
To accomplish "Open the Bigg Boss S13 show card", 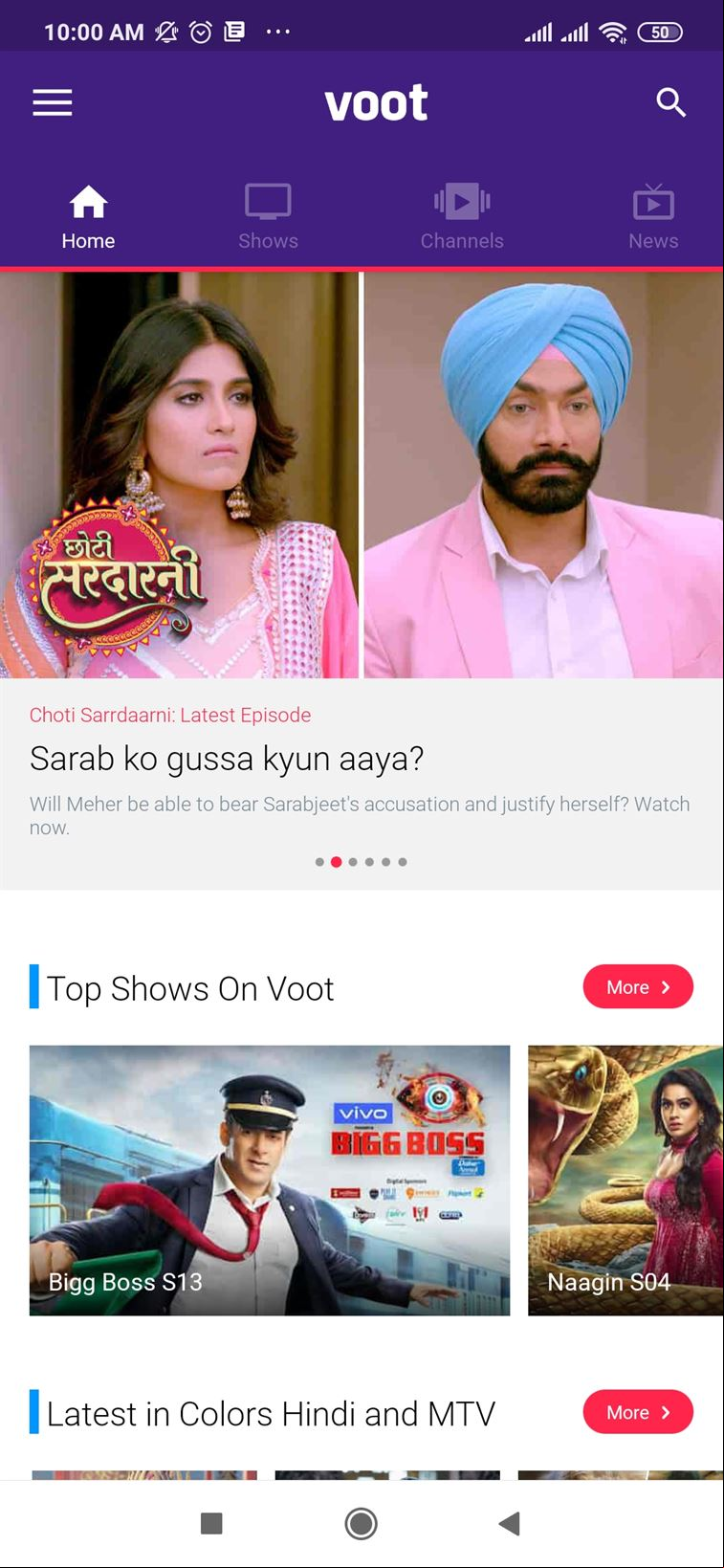I will tap(270, 1180).
